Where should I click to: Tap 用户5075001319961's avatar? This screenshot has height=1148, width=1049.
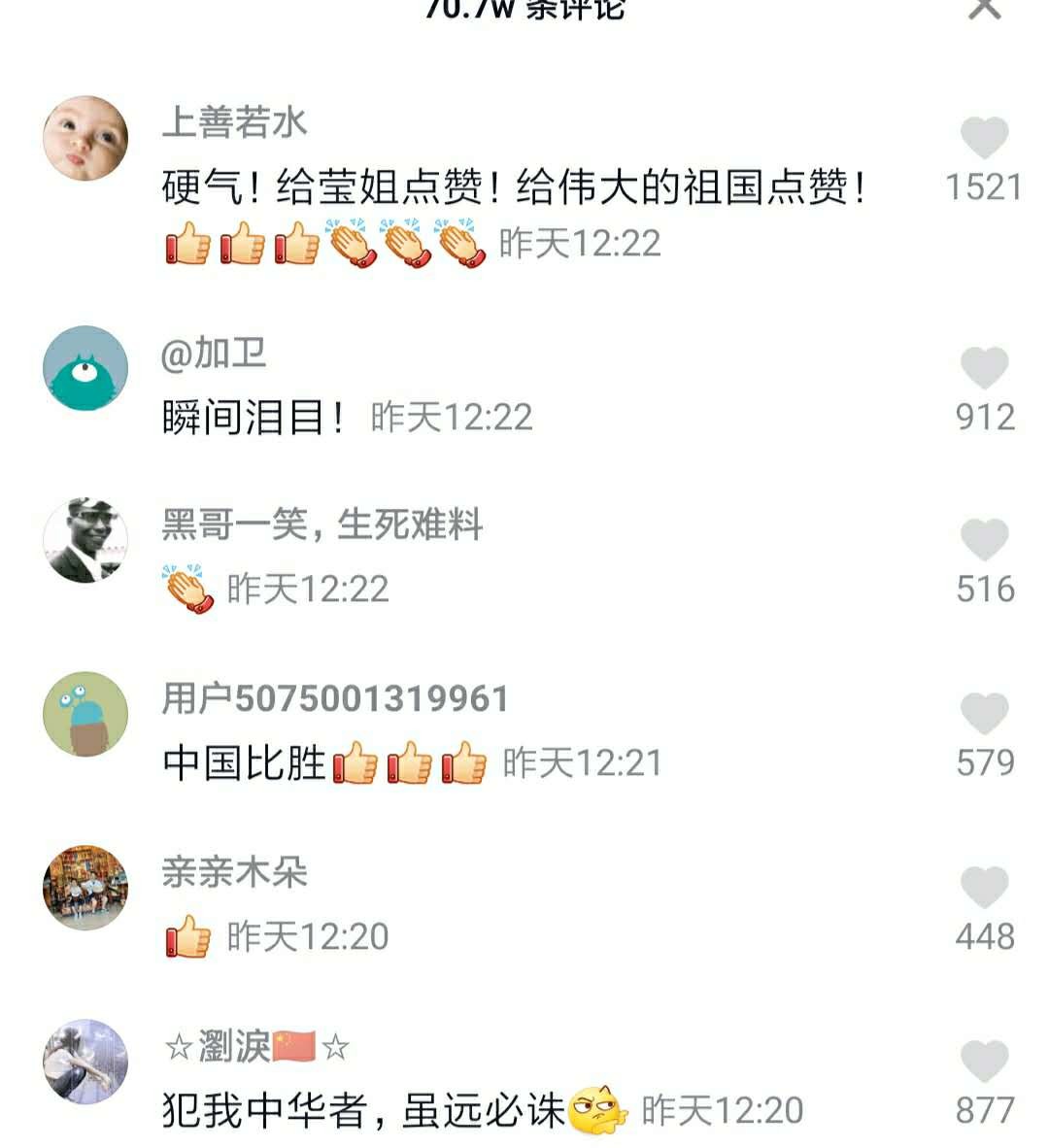point(85,714)
